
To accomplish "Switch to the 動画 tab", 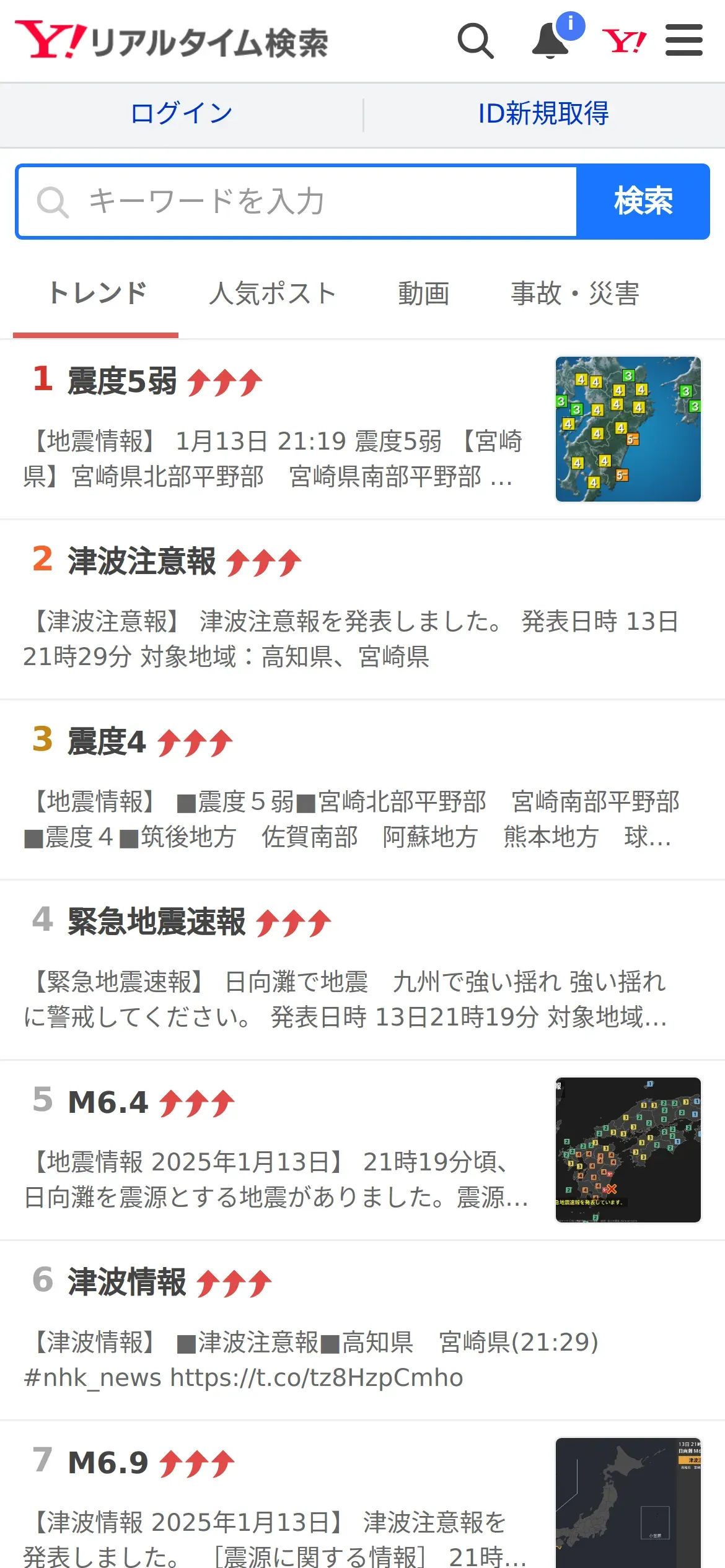I will click(x=423, y=294).
